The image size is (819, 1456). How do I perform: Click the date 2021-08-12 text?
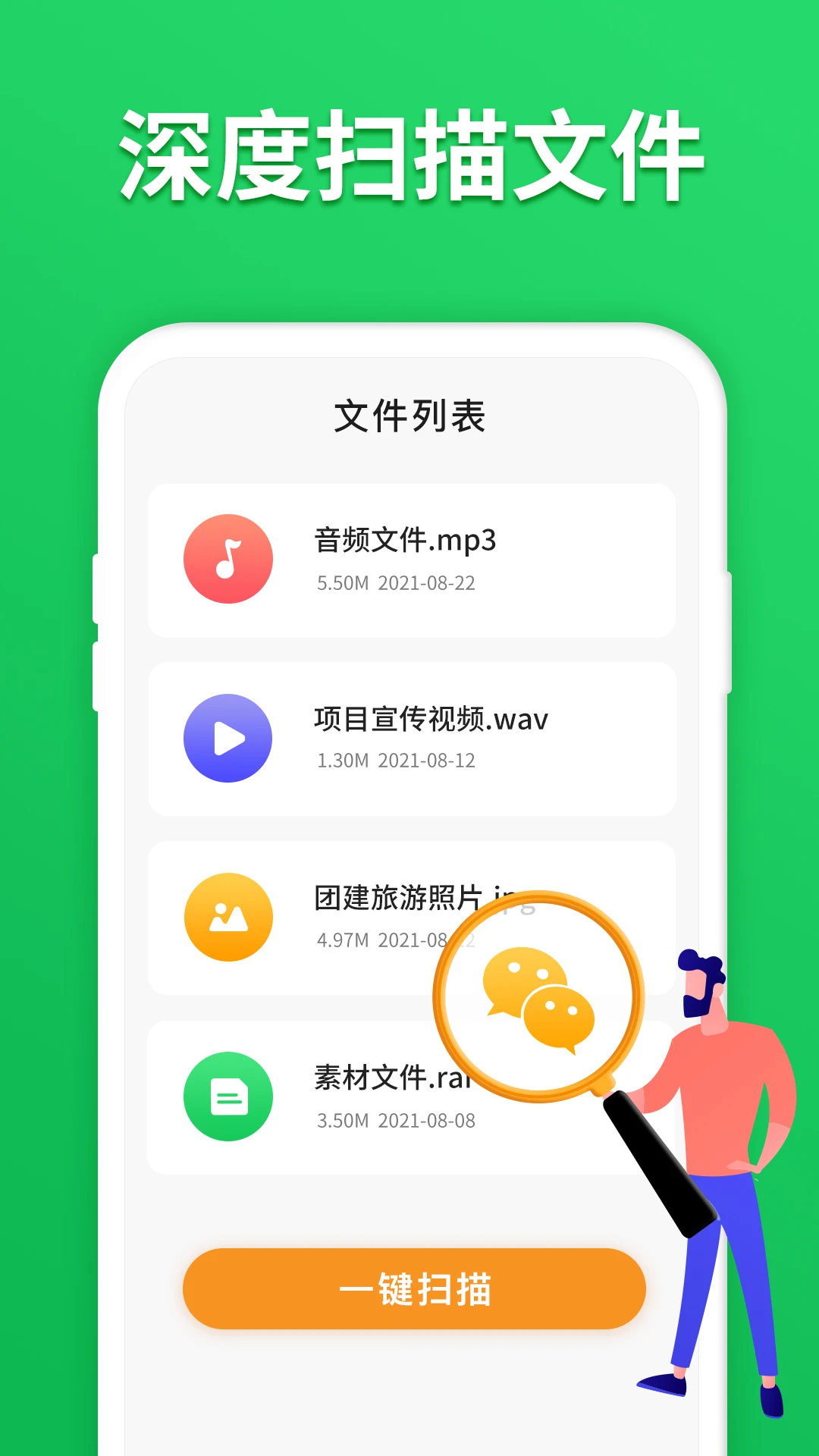pos(427,761)
